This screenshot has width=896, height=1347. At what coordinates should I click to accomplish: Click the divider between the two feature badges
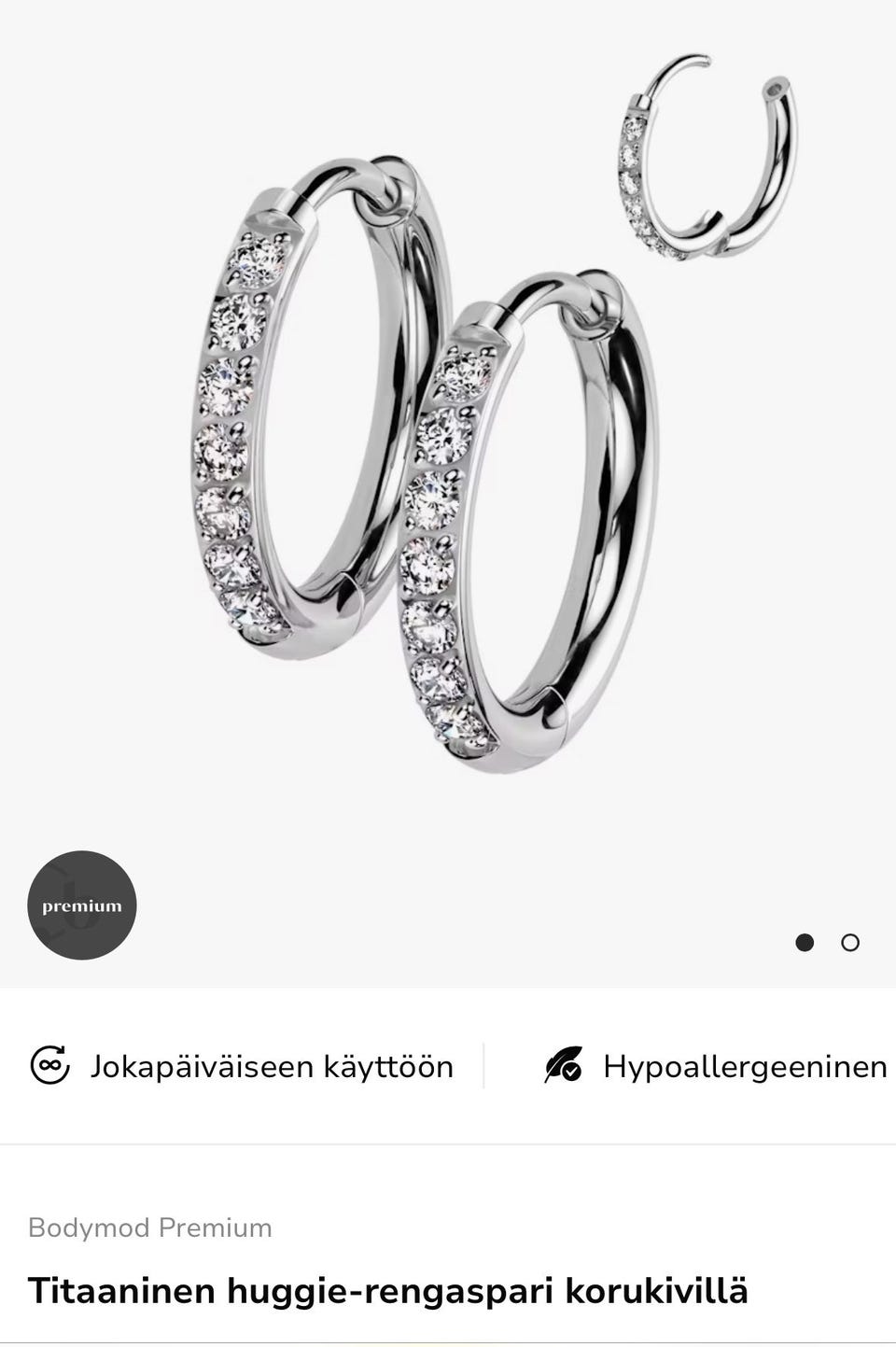point(485,1064)
